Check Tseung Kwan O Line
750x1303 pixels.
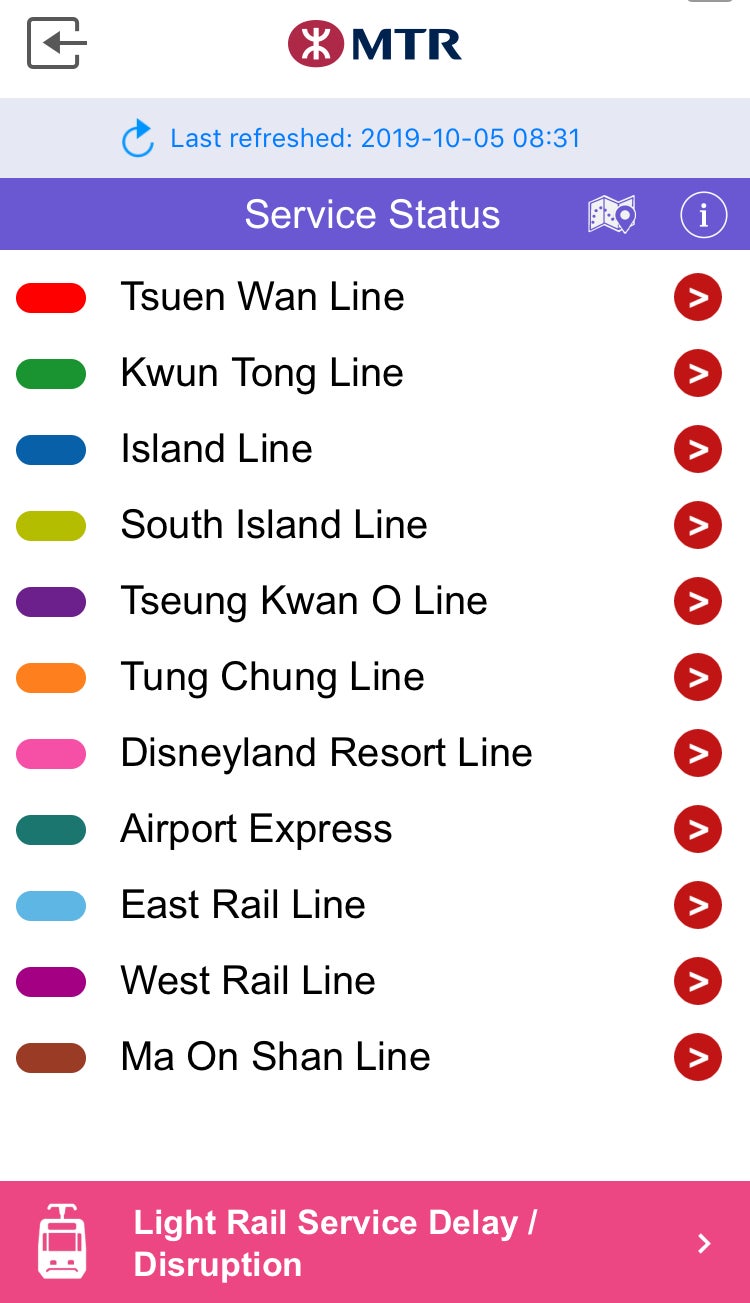tap(375, 601)
